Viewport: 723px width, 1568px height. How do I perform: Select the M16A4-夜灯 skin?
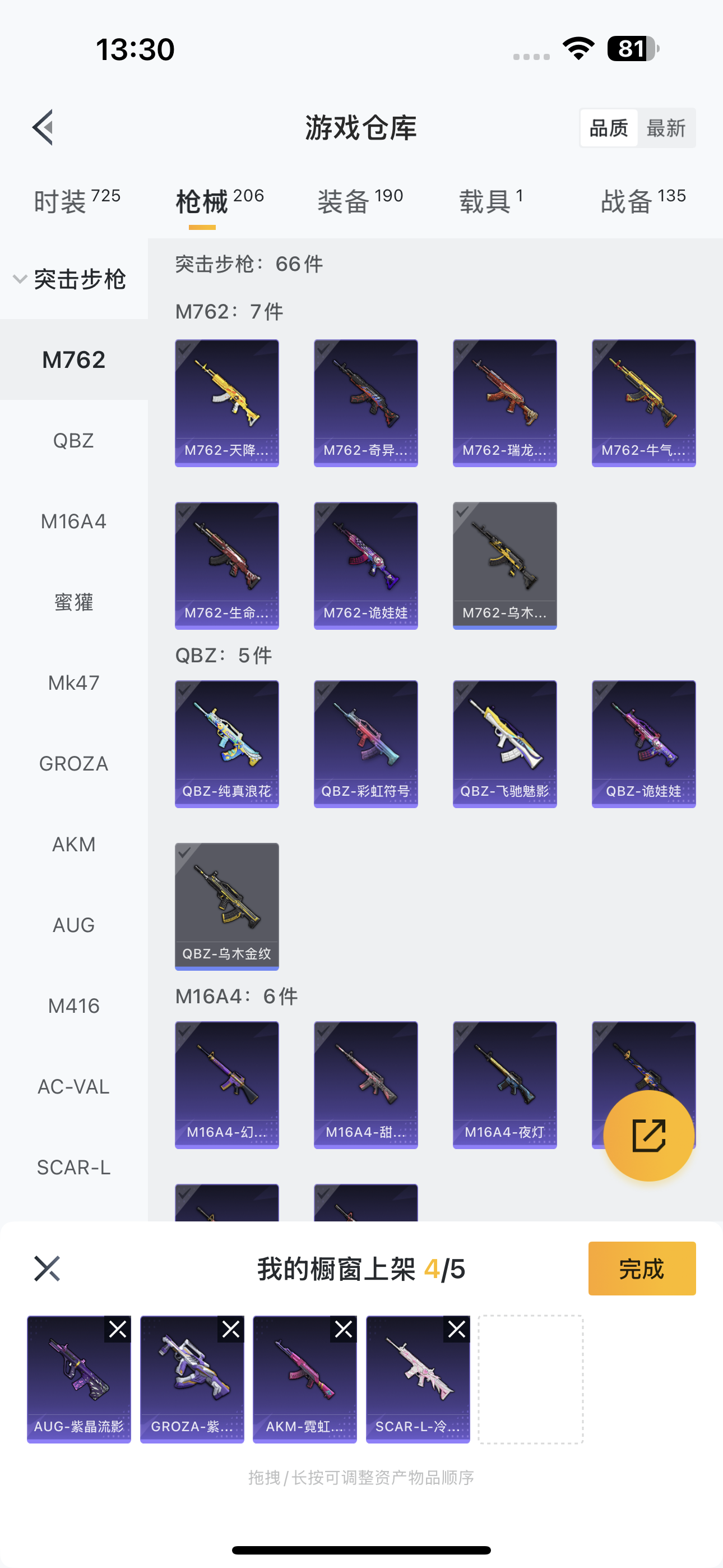pos(504,1085)
